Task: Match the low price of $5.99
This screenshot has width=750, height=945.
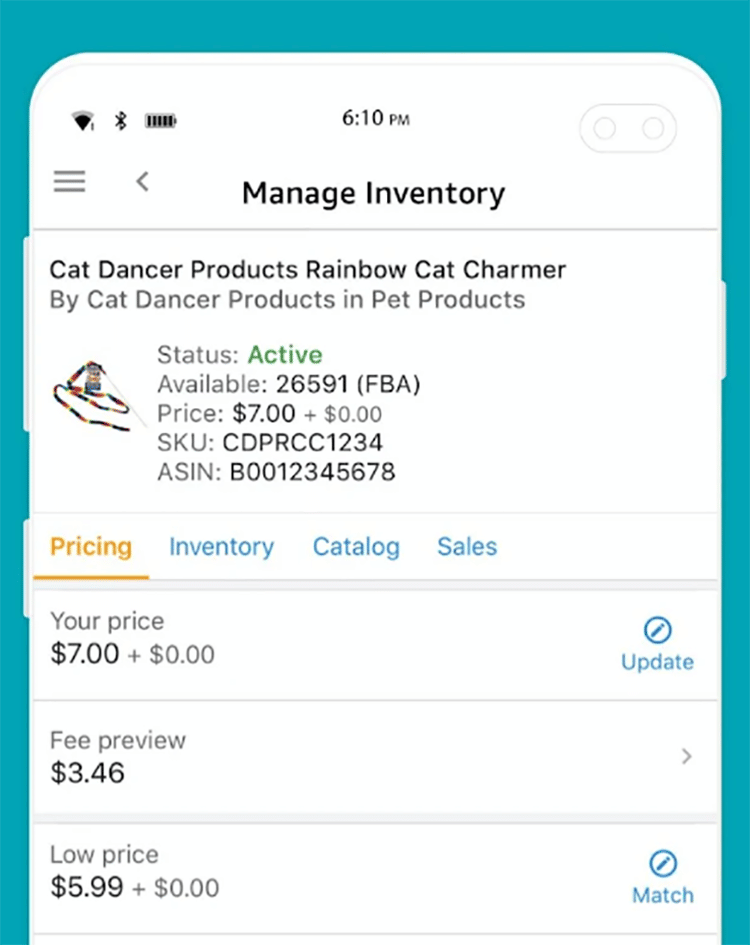Action: (662, 877)
